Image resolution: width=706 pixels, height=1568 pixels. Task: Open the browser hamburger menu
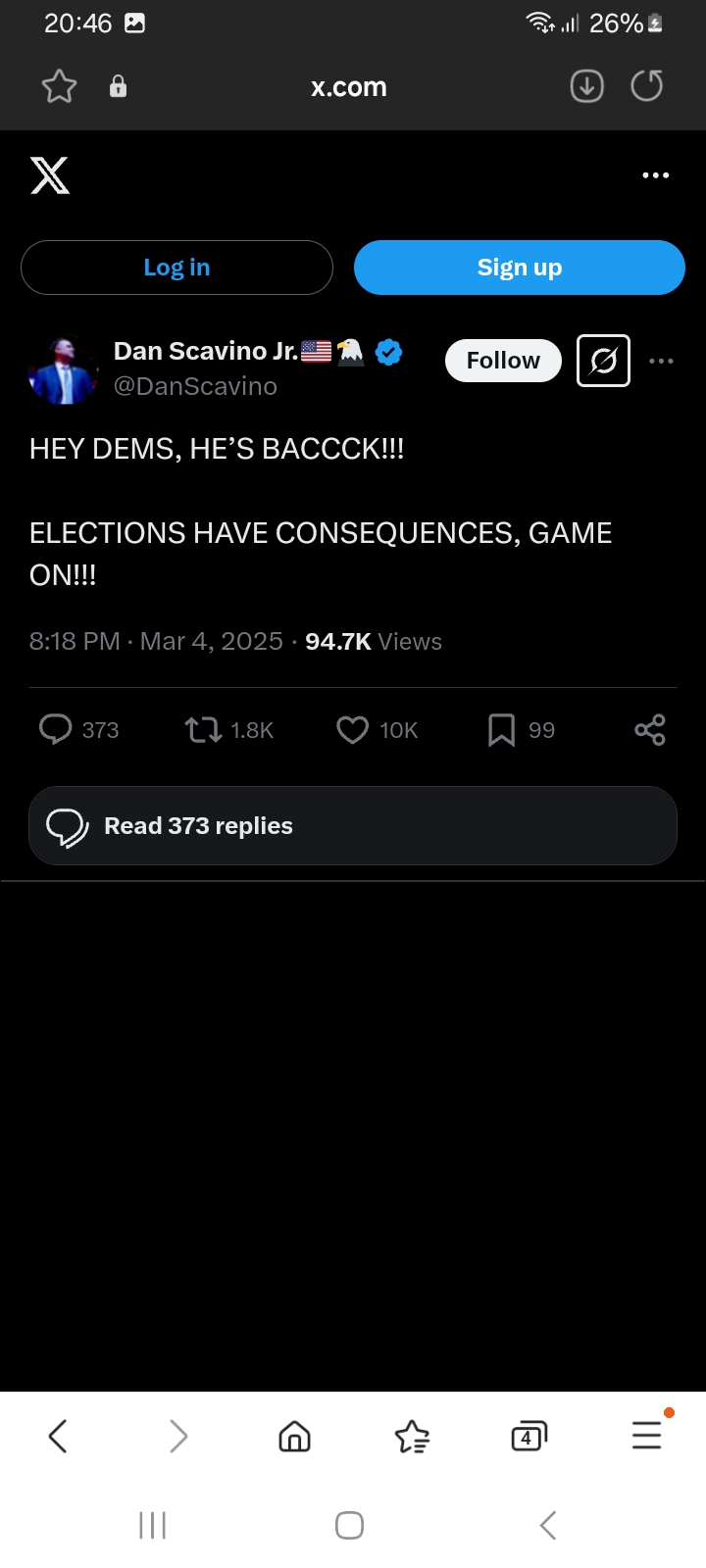647,1435
